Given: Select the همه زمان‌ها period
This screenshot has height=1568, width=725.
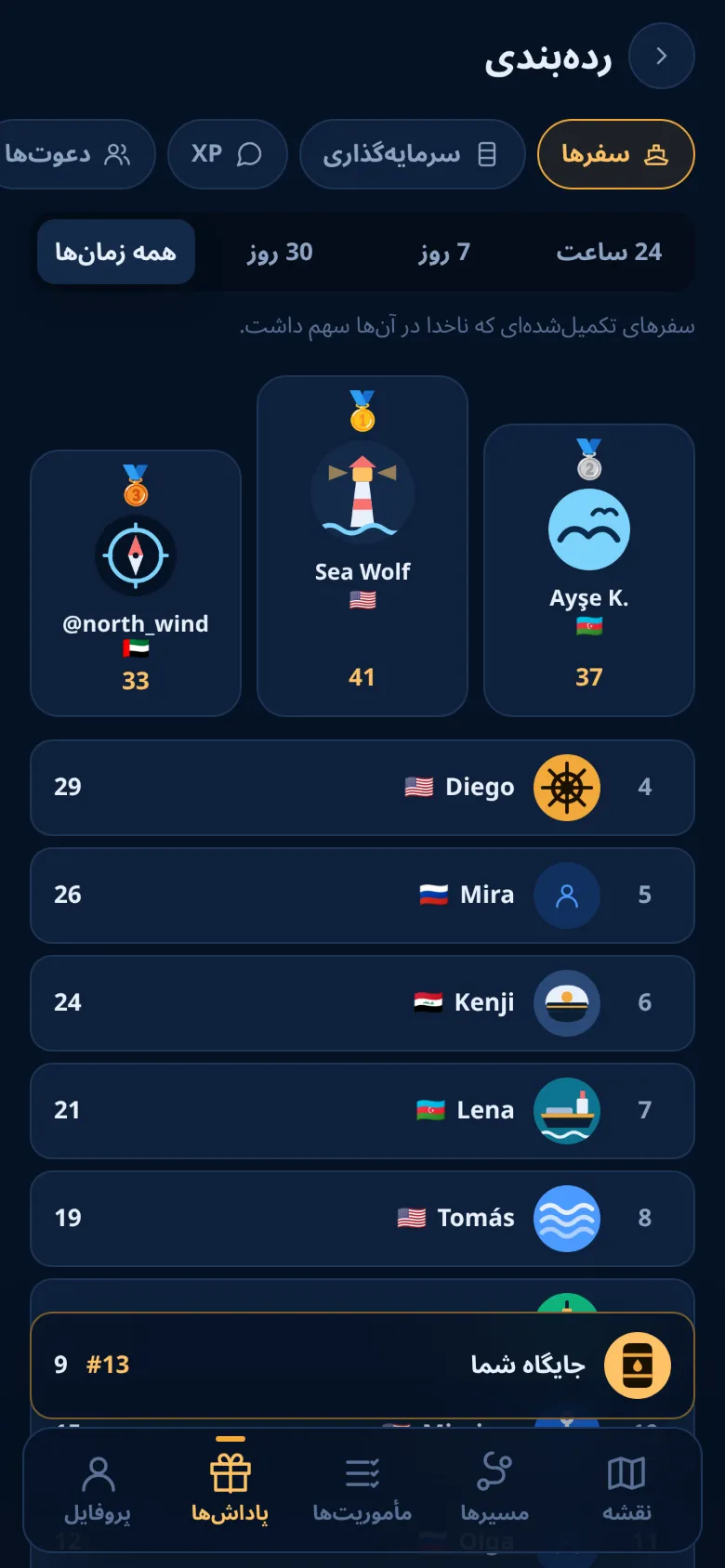Looking at the screenshot, I should (116, 252).
